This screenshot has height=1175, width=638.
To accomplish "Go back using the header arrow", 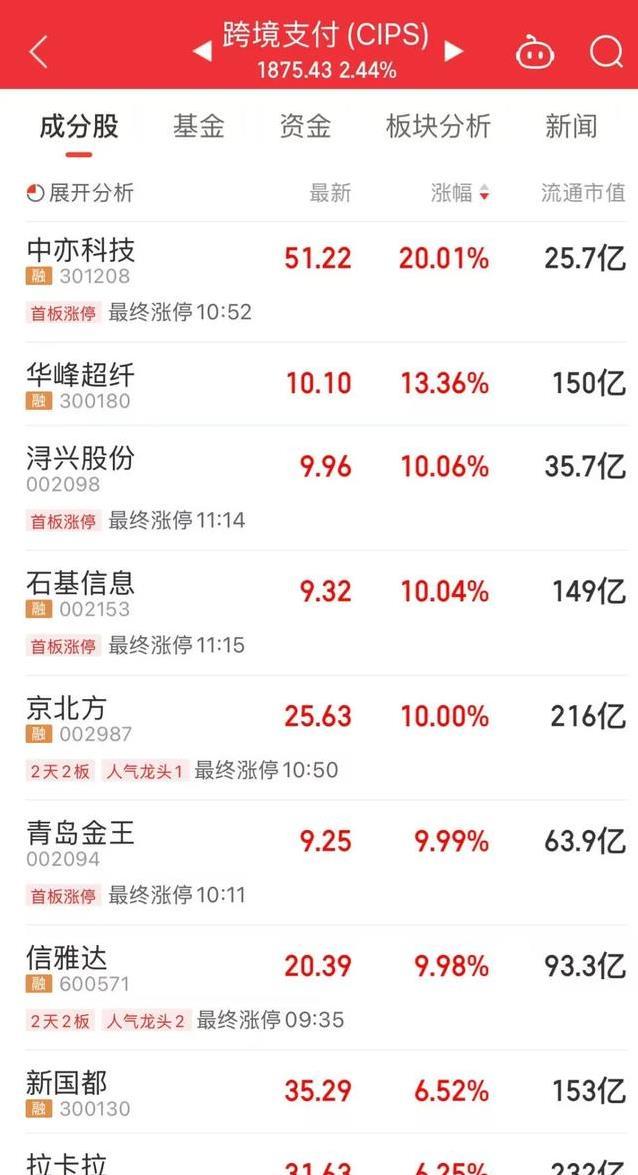I will (x=39, y=51).
